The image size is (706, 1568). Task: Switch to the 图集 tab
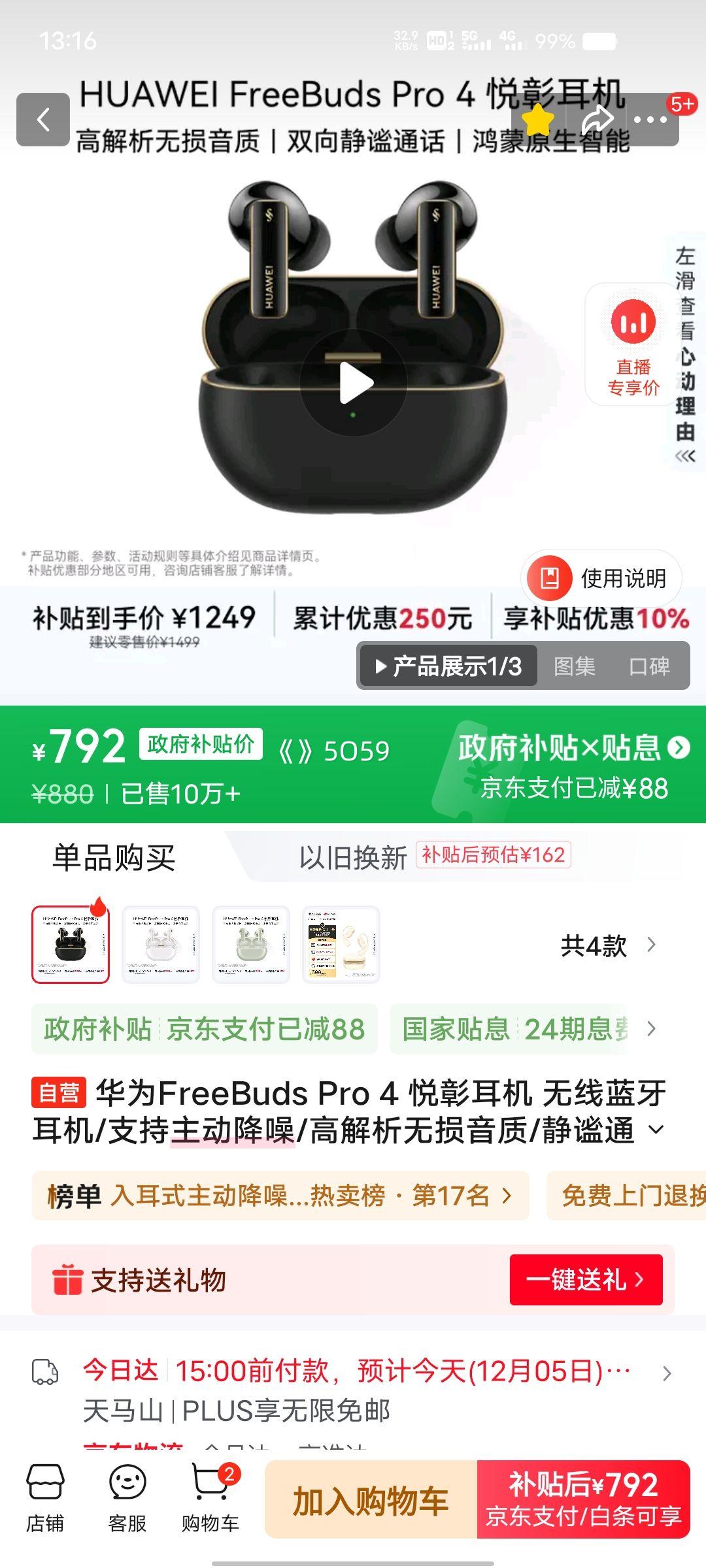[x=574, y=666]
